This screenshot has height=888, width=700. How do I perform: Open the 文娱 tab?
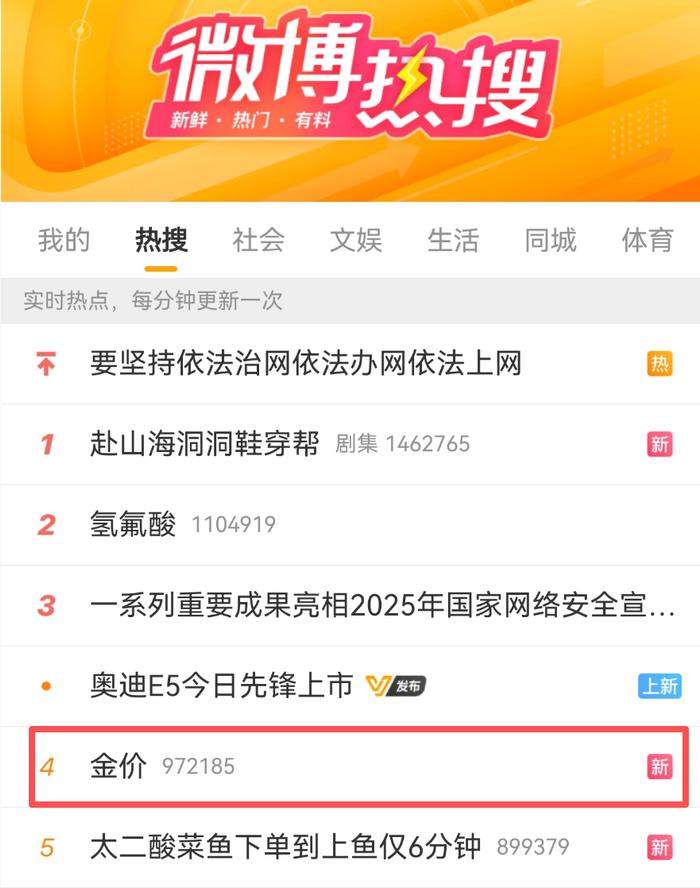point(356,240)
